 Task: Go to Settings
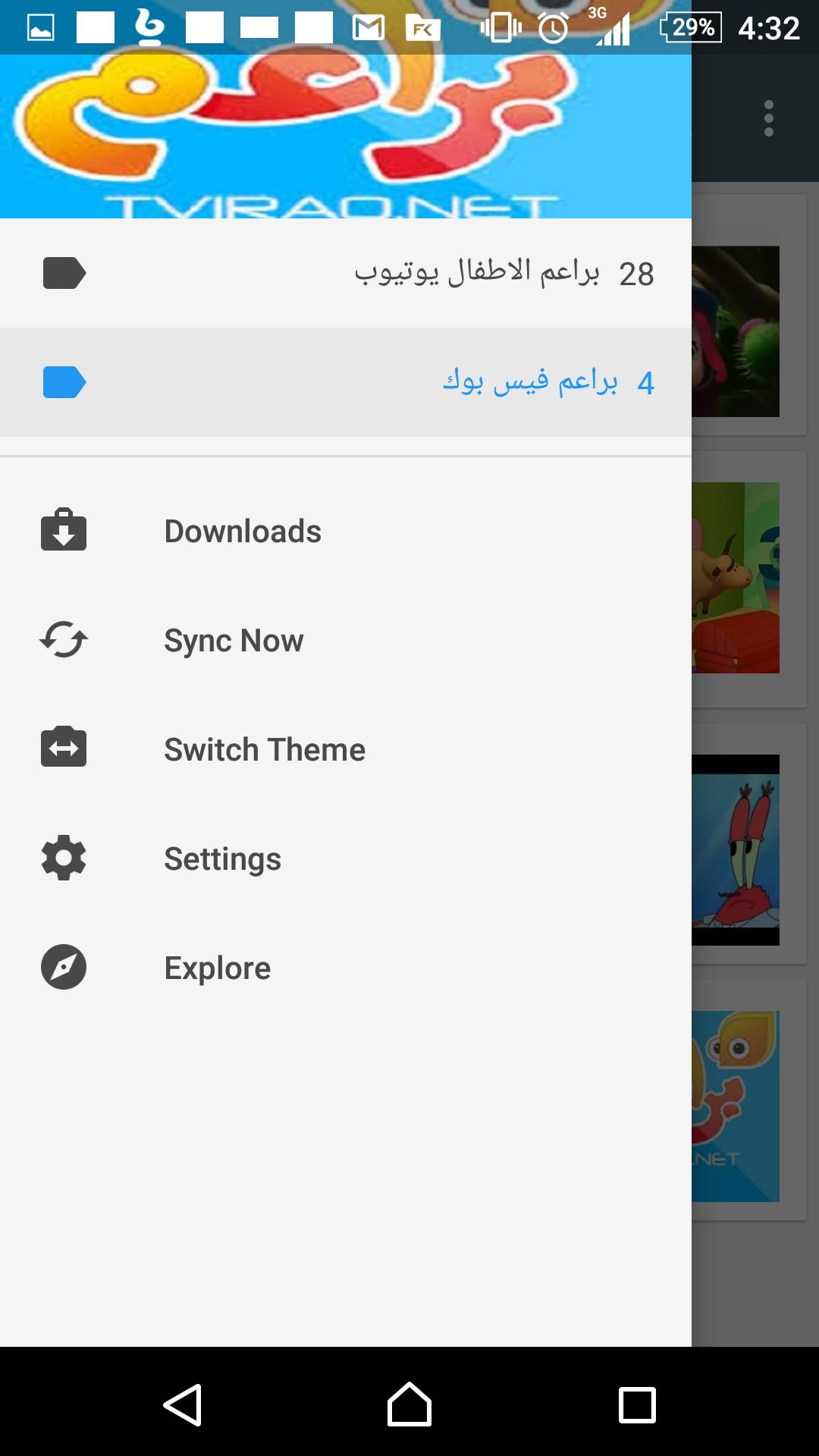(222, 859)
